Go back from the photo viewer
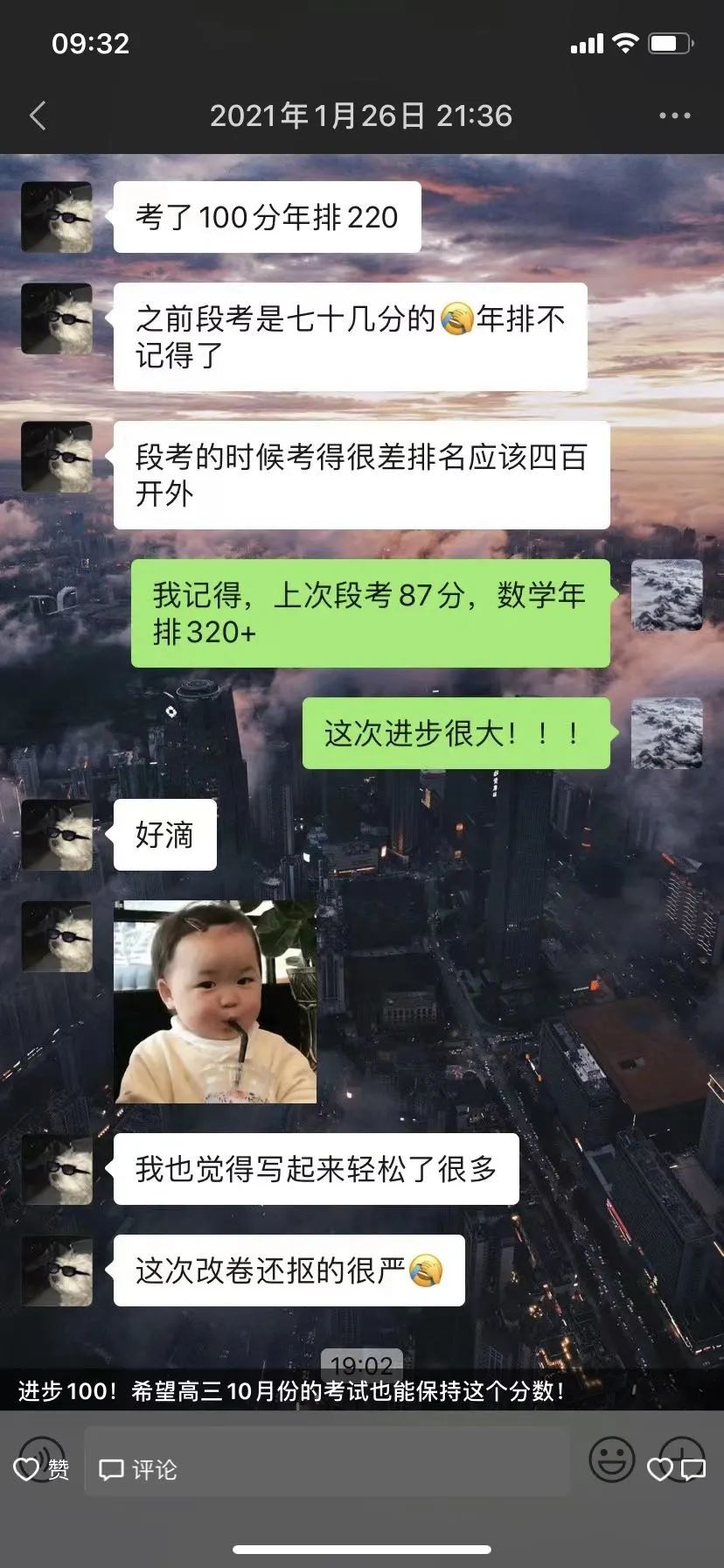The width and height of the screenshot is (724, 1568). coord(38,115)
